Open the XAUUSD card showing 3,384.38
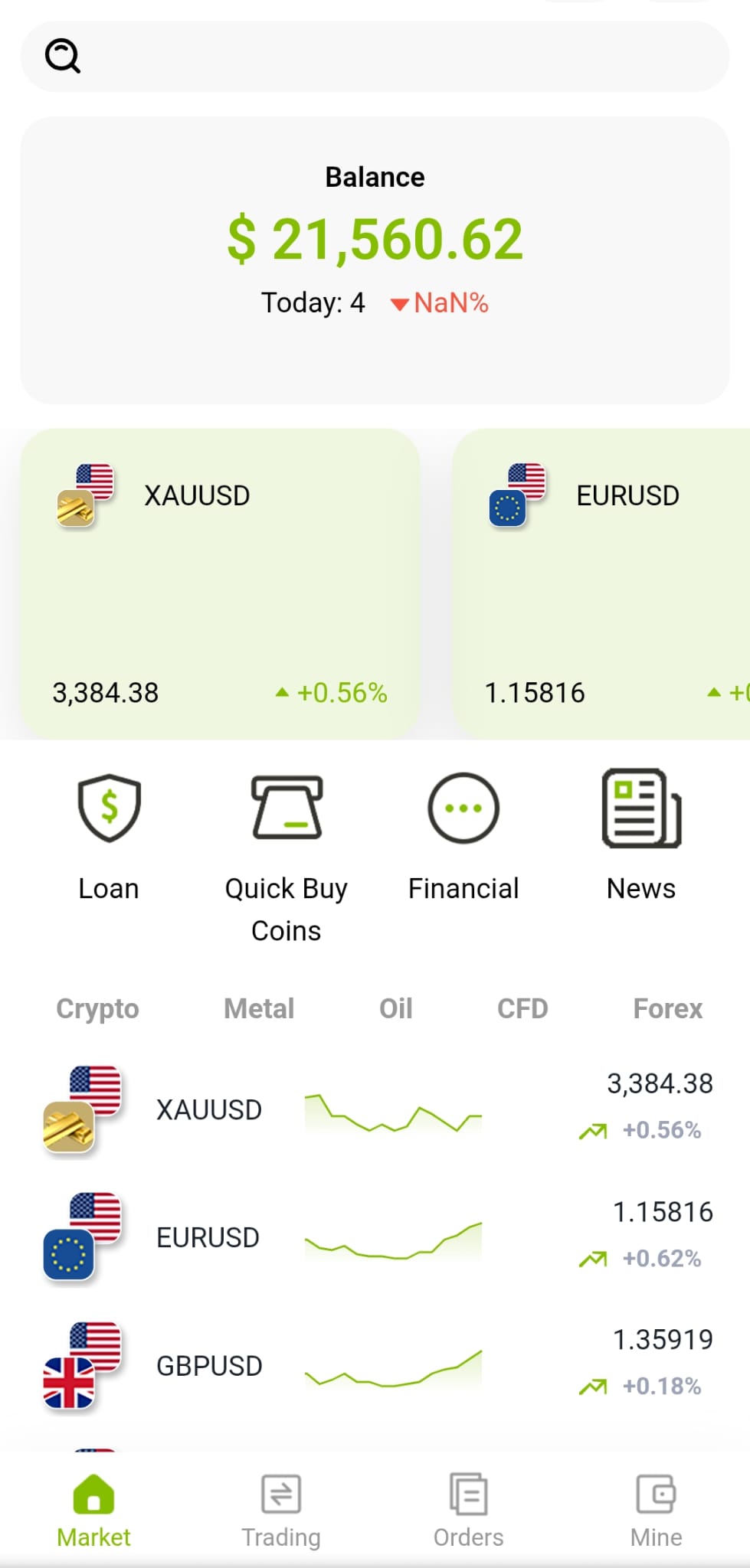 point(221,583)
